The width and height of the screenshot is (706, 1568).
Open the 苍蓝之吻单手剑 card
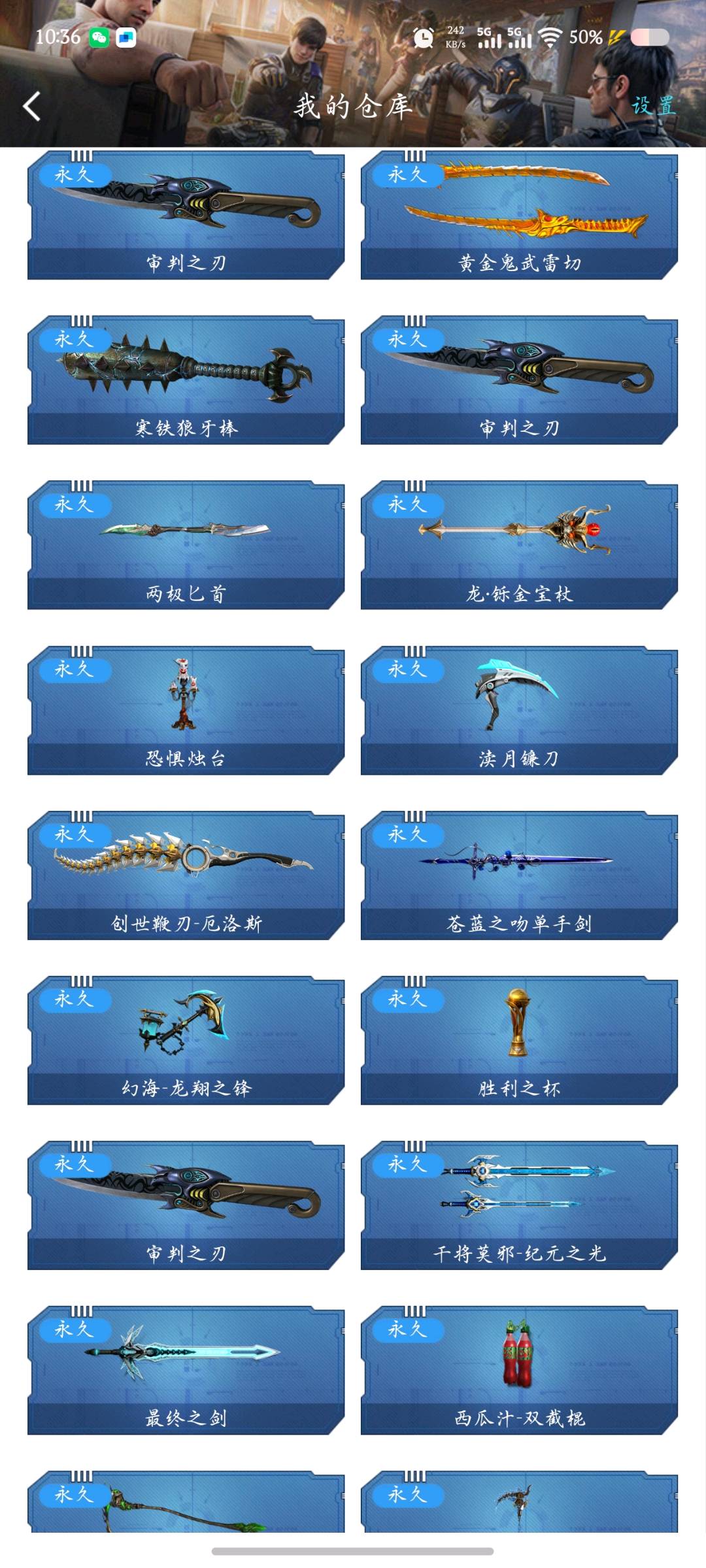point(519,876)
